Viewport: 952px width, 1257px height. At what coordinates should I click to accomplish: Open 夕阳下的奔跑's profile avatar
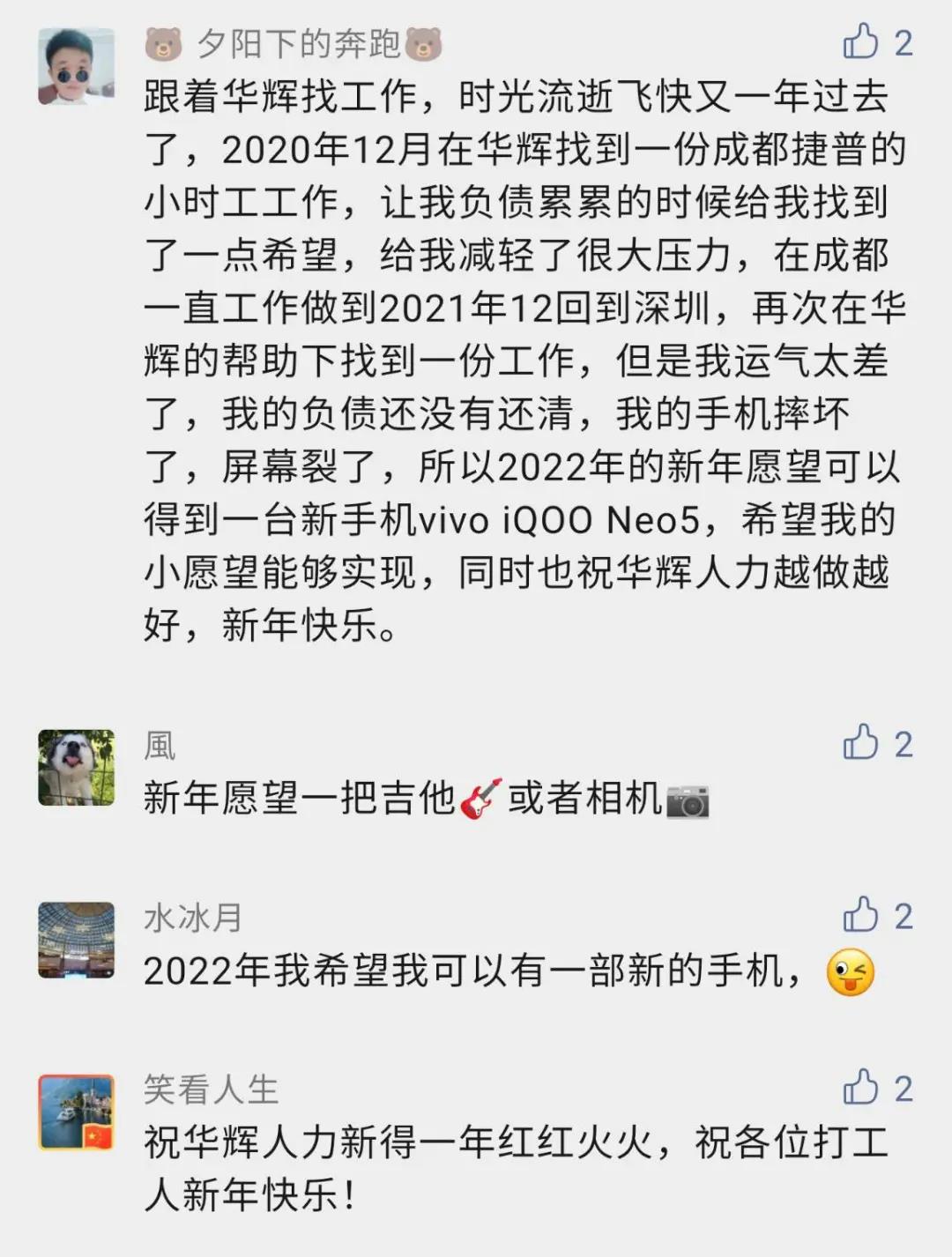pos(77,66)
